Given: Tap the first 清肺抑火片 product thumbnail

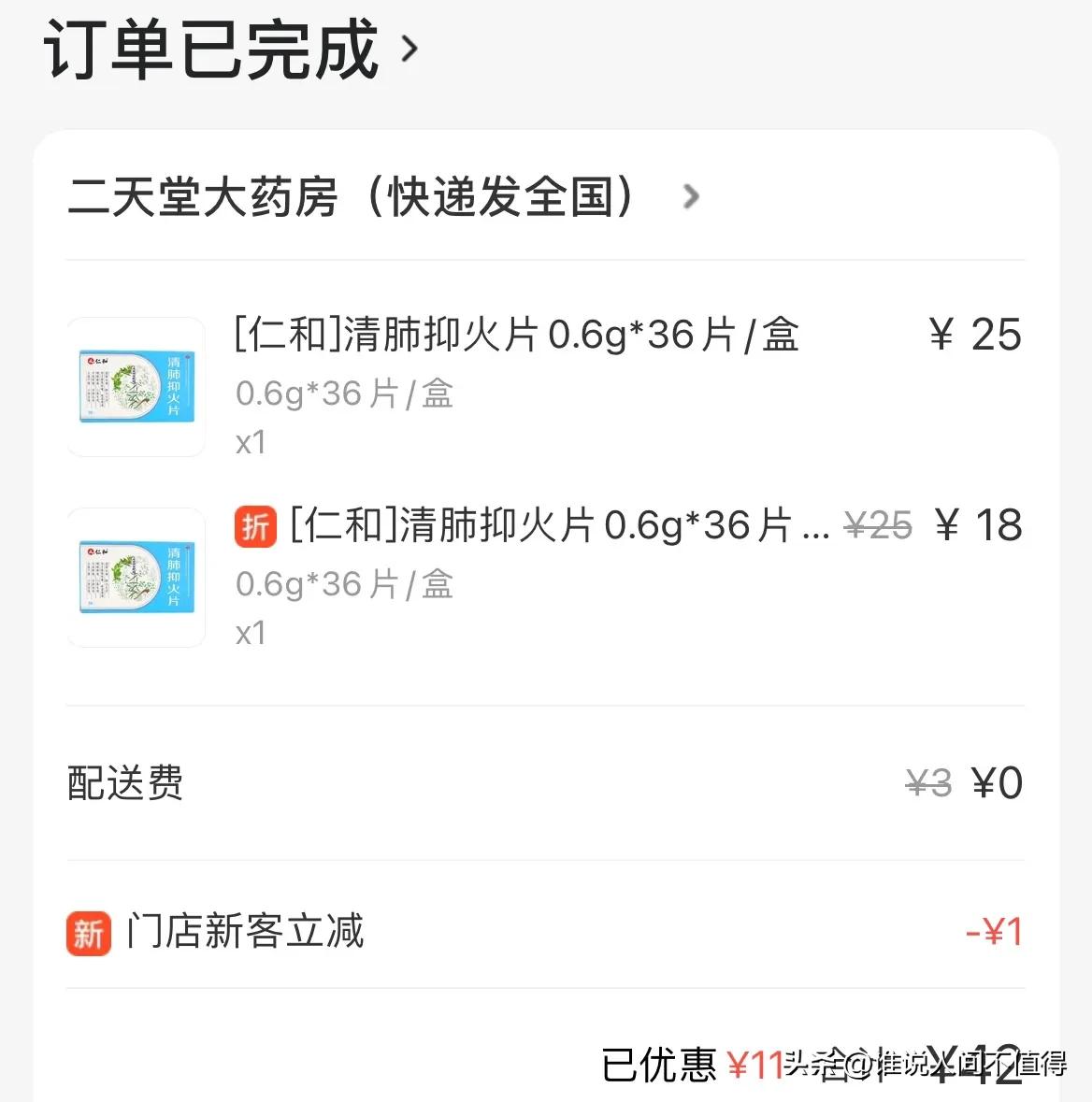Looking at the screenshot, I should pyautogui.click(x=135, y=385).
